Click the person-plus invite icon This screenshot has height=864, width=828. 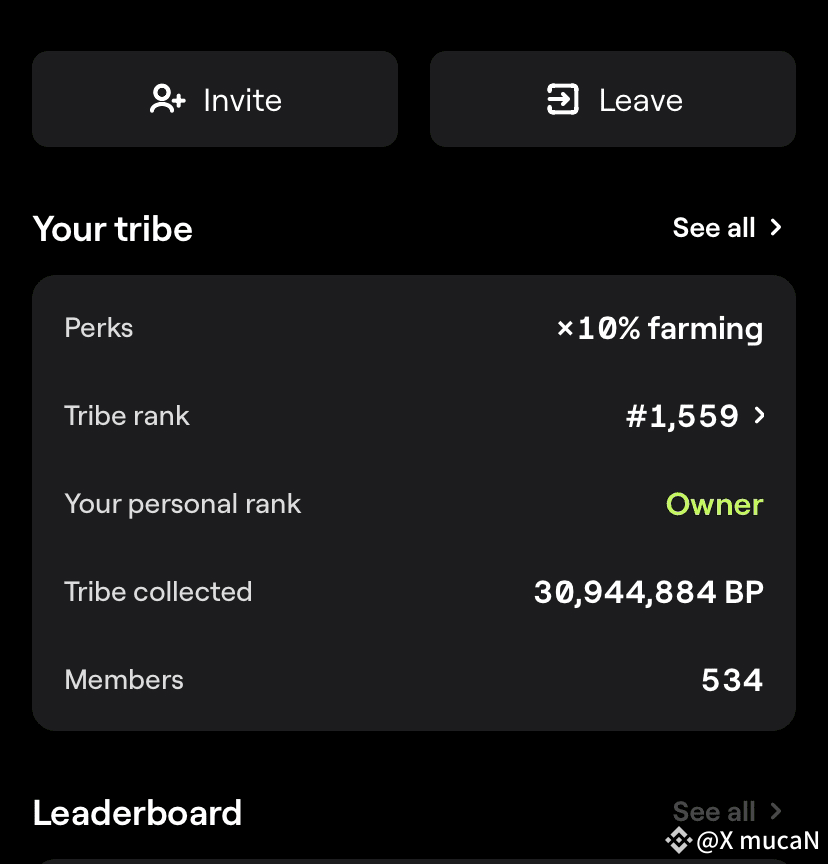click(167, 99)
